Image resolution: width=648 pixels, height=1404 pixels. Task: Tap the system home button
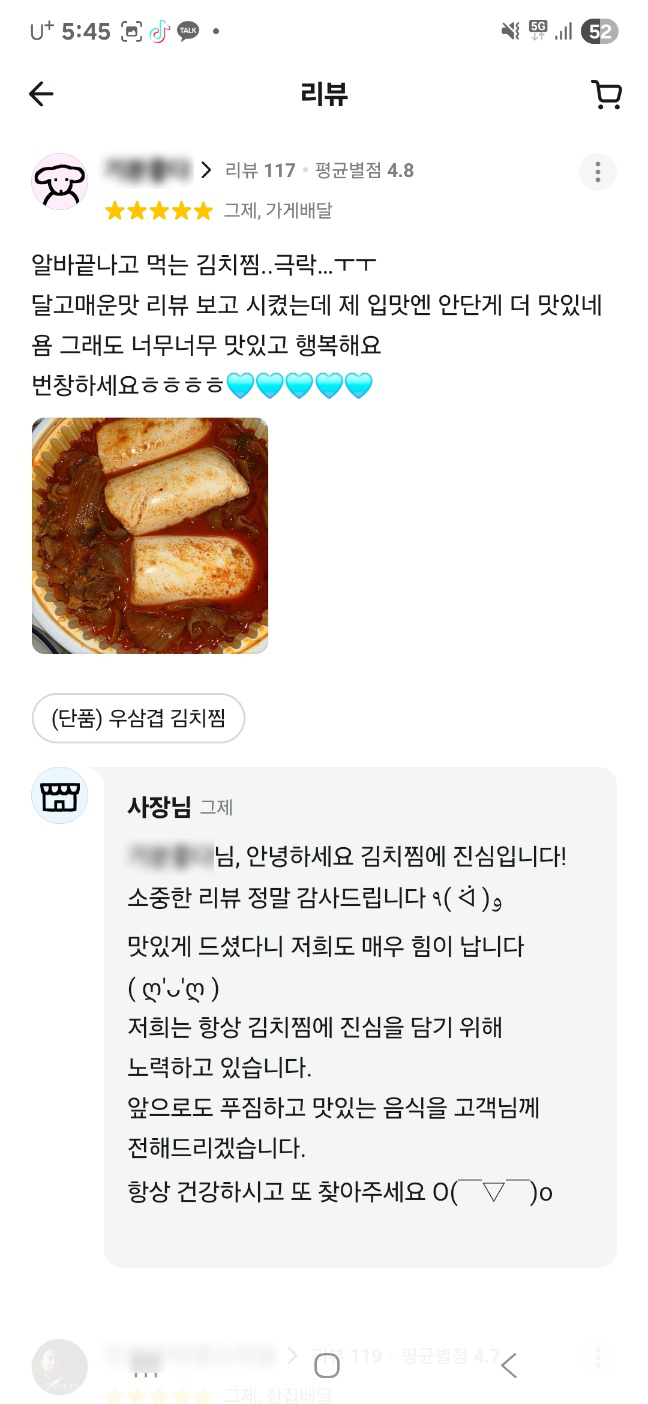tap(327, 1365)
